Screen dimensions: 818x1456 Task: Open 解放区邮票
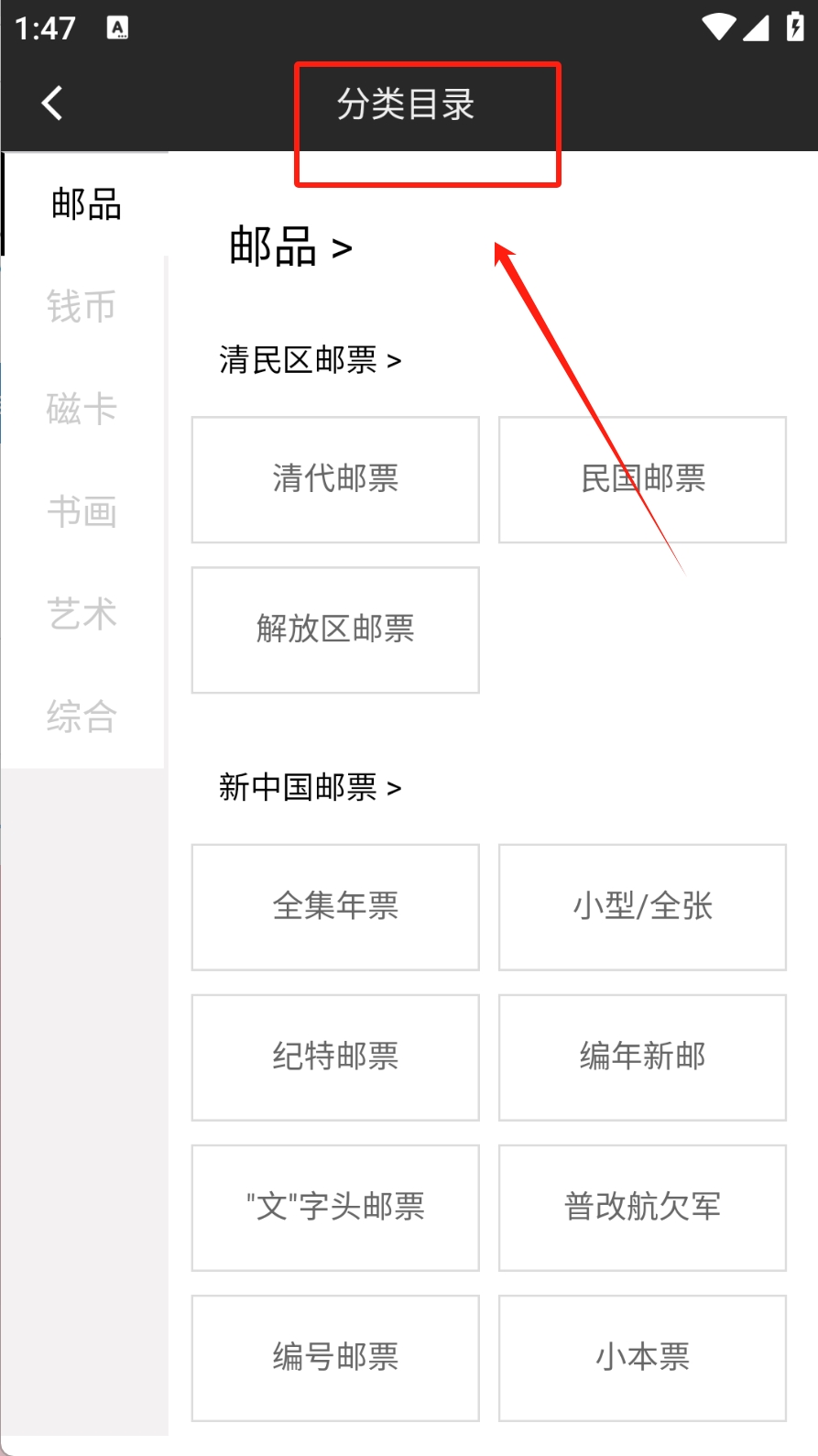[x=335, y=629]
